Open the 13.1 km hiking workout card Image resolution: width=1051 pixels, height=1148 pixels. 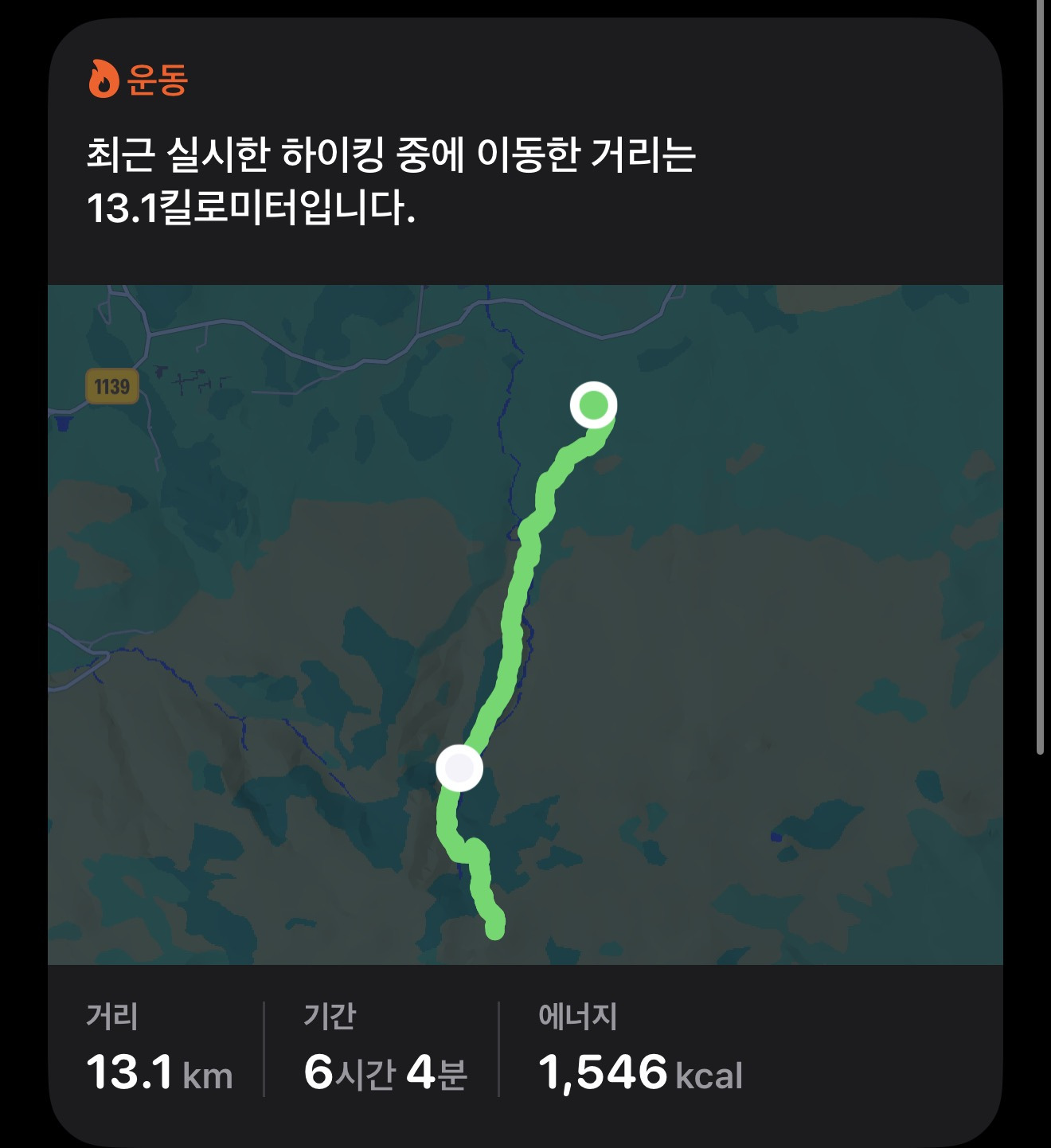point(390,181)
